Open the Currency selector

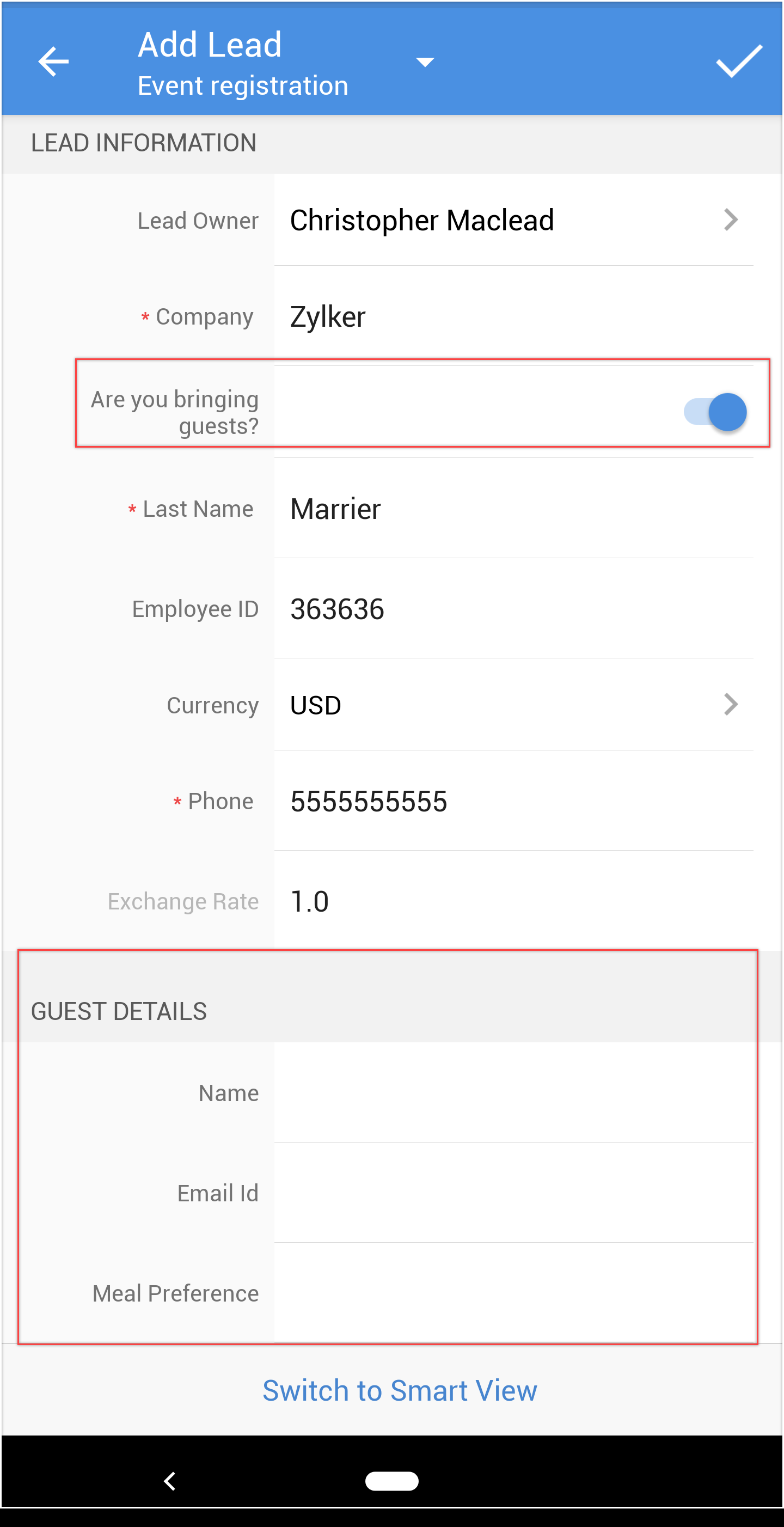[513, 705]
